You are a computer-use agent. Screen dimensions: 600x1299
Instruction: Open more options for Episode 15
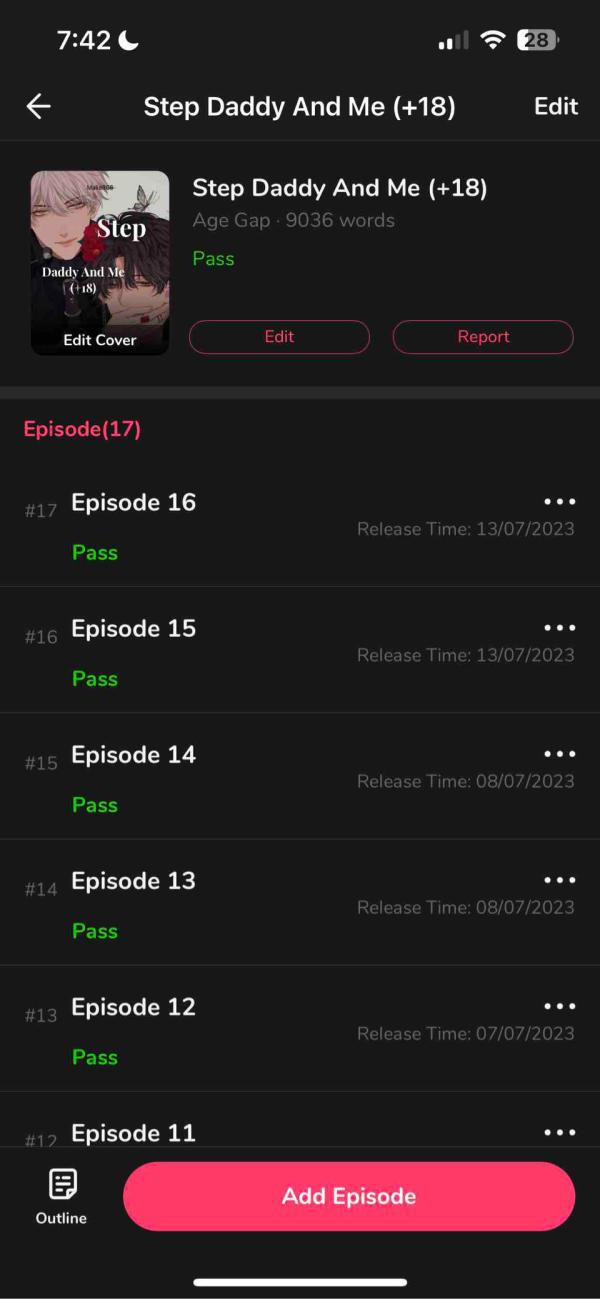click(x=559, y=627)
